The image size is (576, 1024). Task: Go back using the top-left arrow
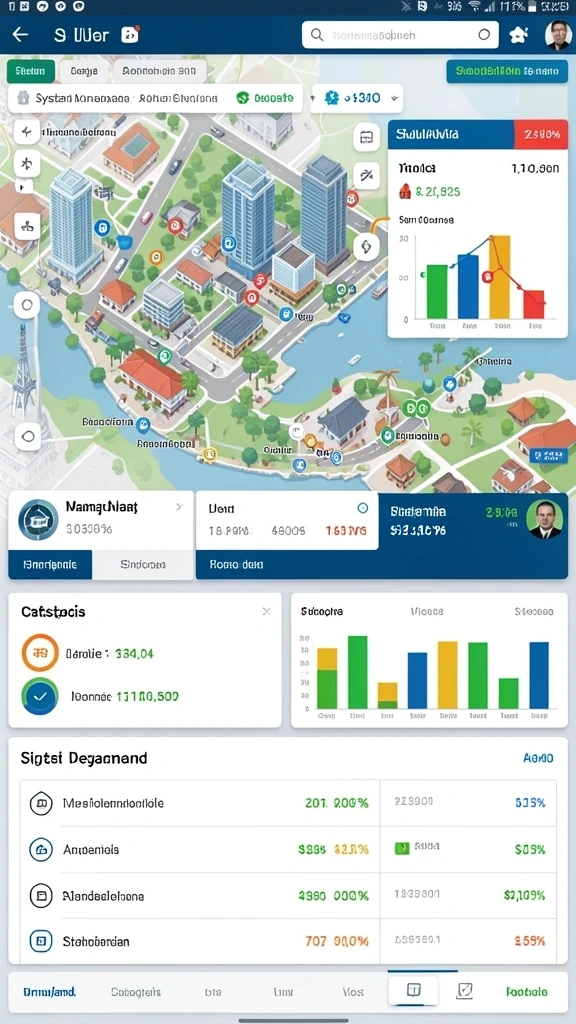20,35
